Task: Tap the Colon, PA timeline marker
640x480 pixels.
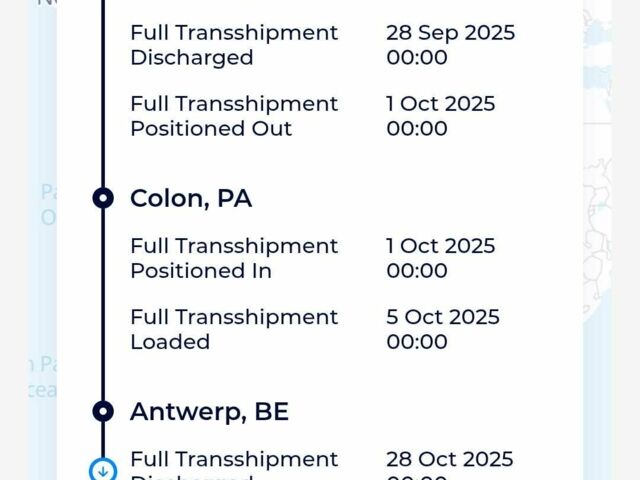Action: 103,198
